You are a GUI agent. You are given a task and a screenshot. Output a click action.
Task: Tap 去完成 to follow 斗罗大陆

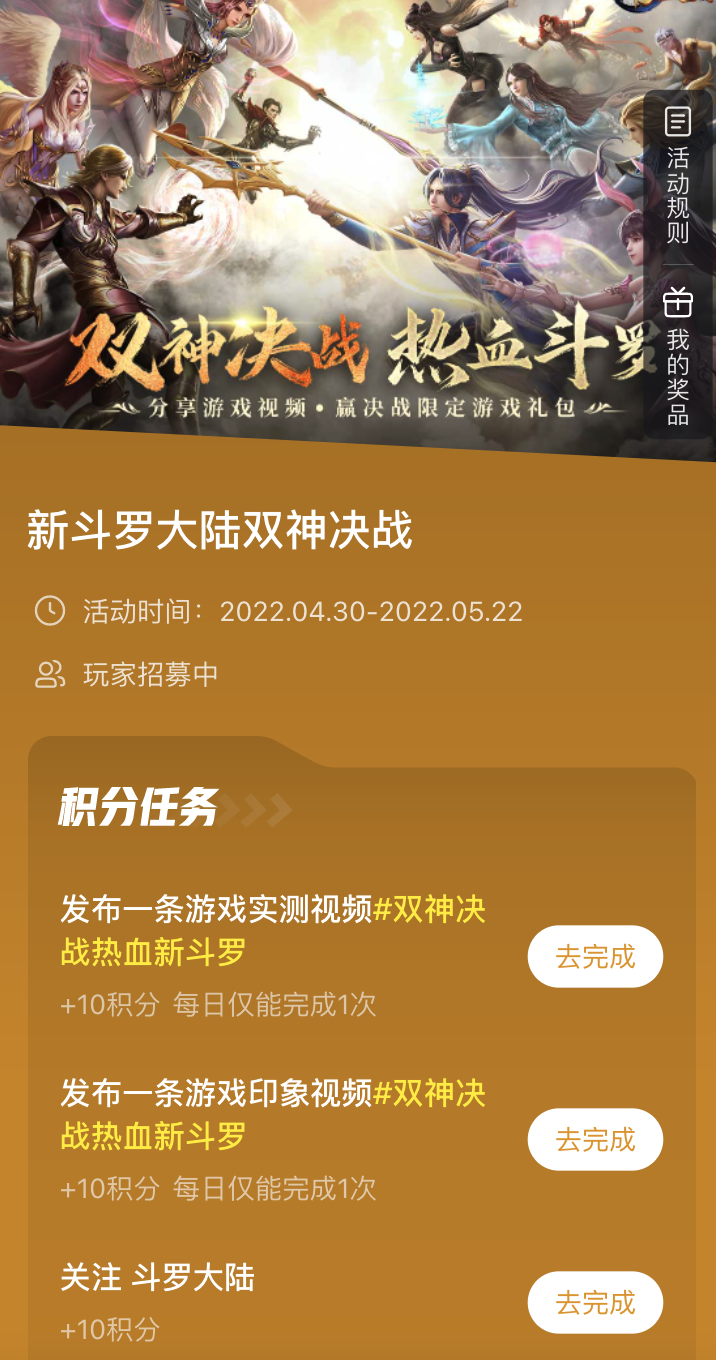pyautogui.click(x=595, y=1302)
